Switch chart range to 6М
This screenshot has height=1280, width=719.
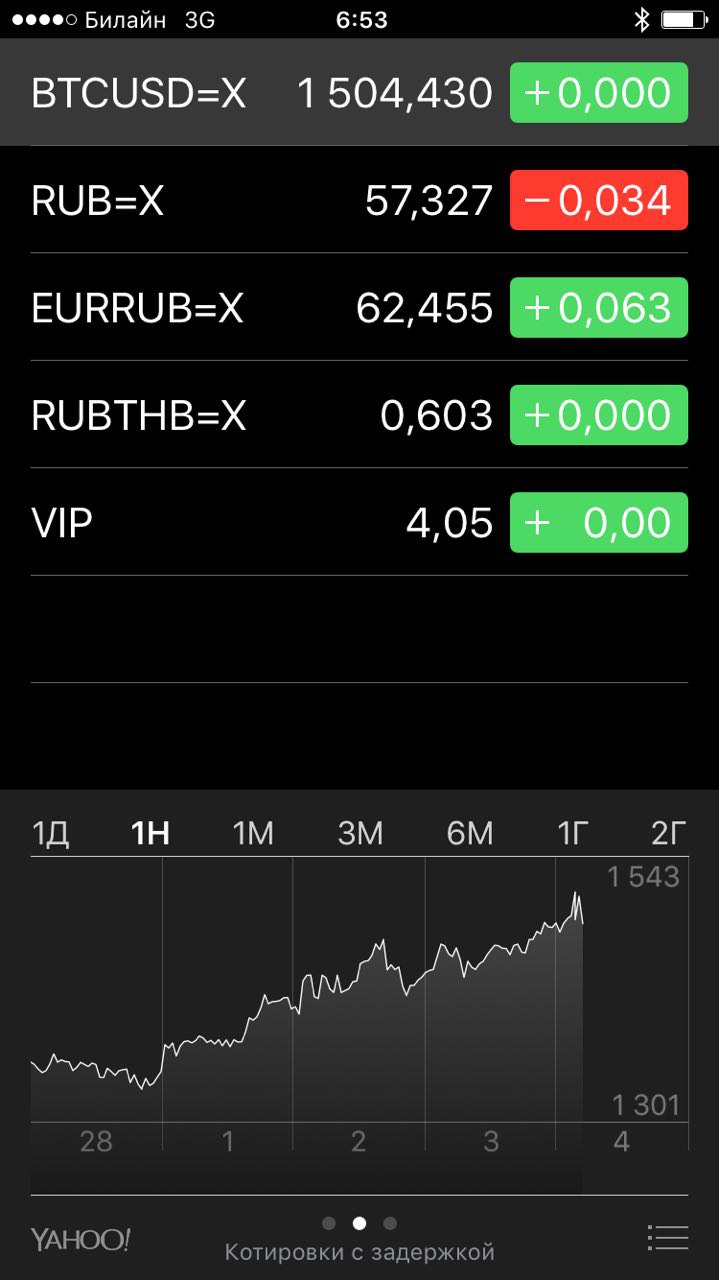click(x=470, y=833)
